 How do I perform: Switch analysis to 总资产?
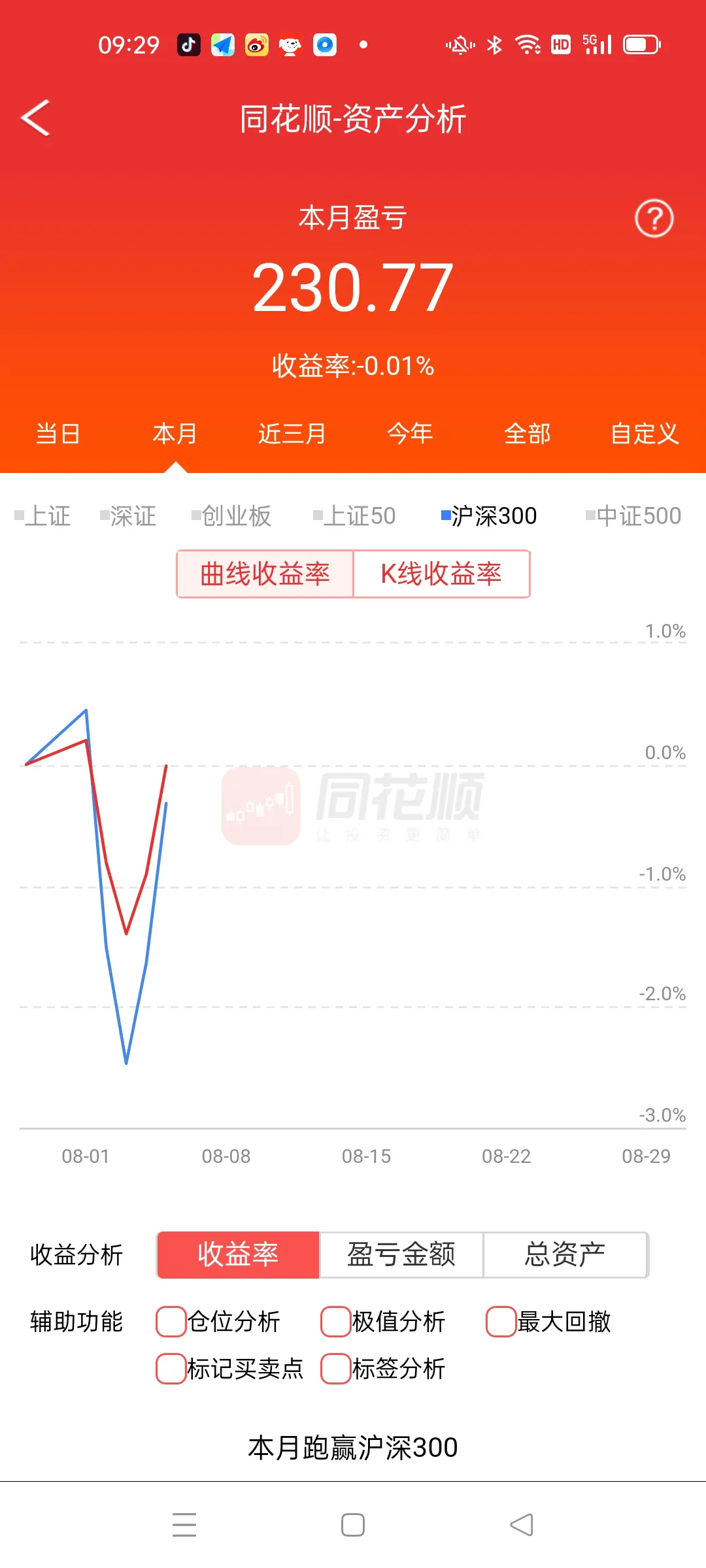565,1254
